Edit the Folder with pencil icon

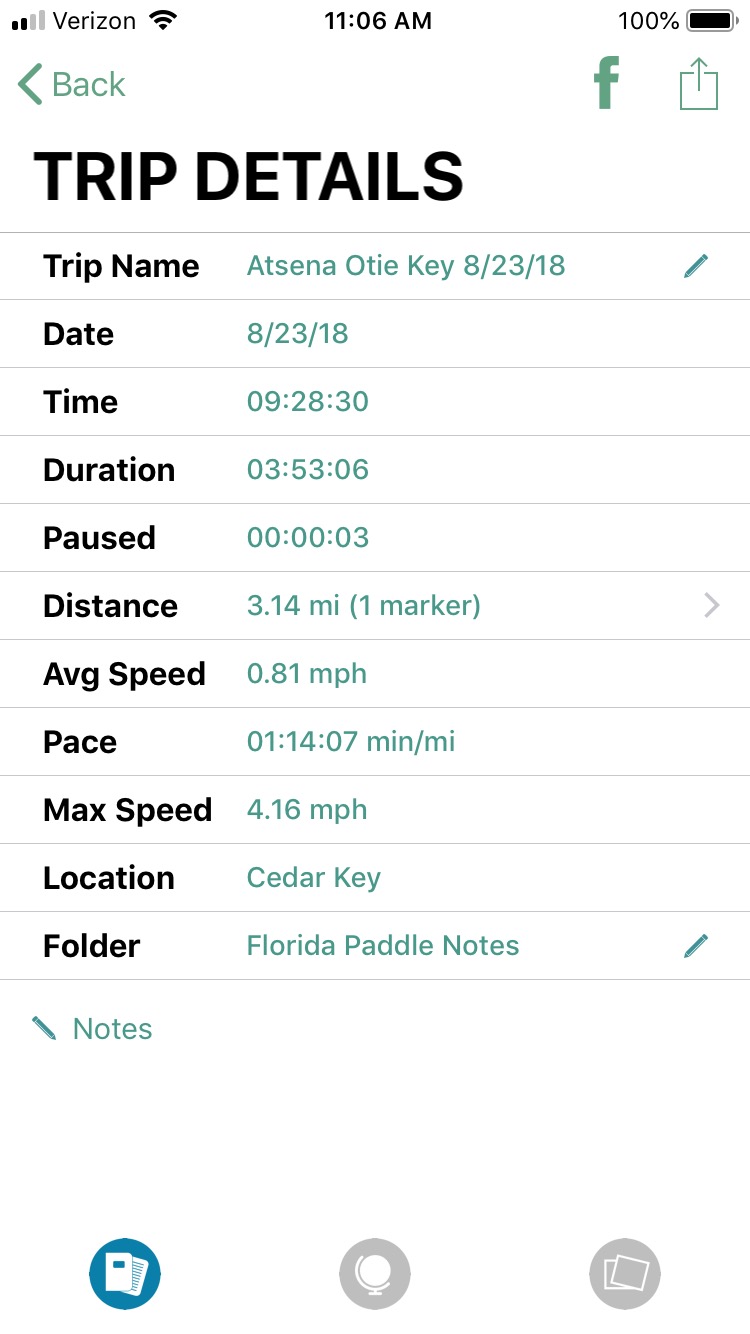click(x=696, y=946)
